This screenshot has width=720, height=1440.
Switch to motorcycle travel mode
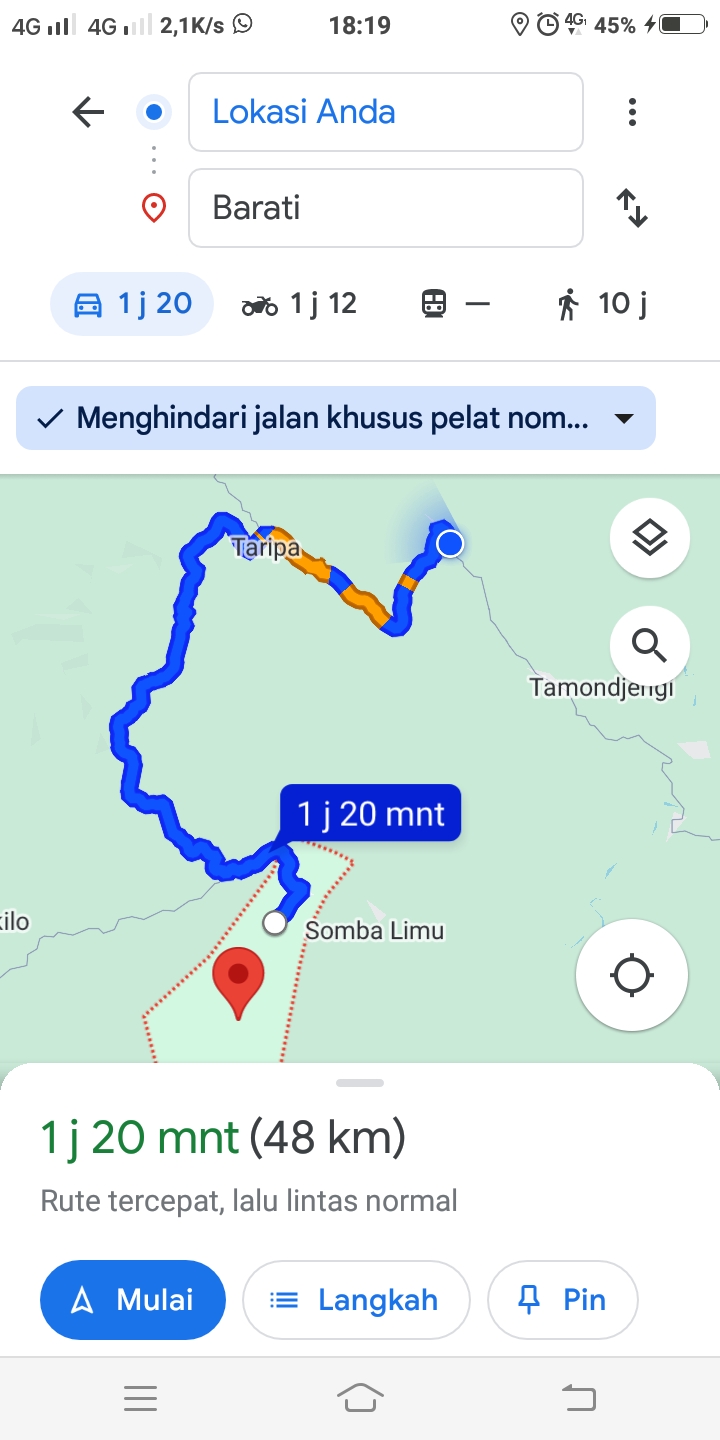click(299, 304)
